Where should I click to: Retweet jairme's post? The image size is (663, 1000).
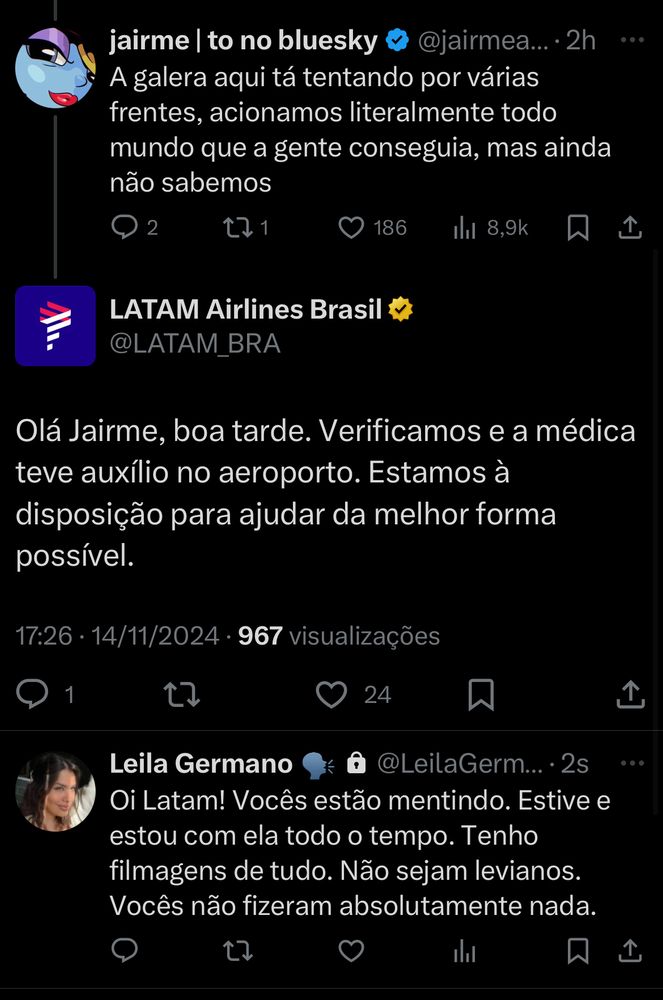point(236,228)
